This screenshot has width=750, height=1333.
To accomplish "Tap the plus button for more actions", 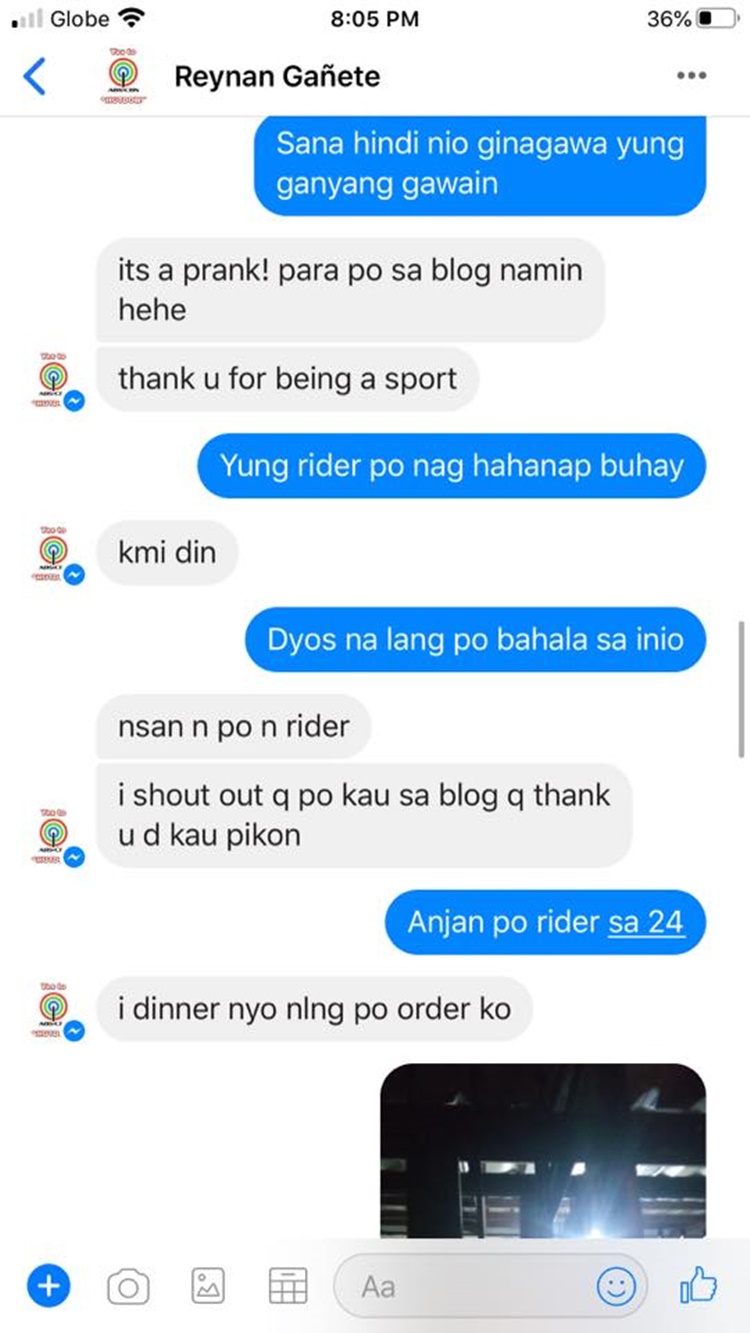I will [x=48, y=1285].
